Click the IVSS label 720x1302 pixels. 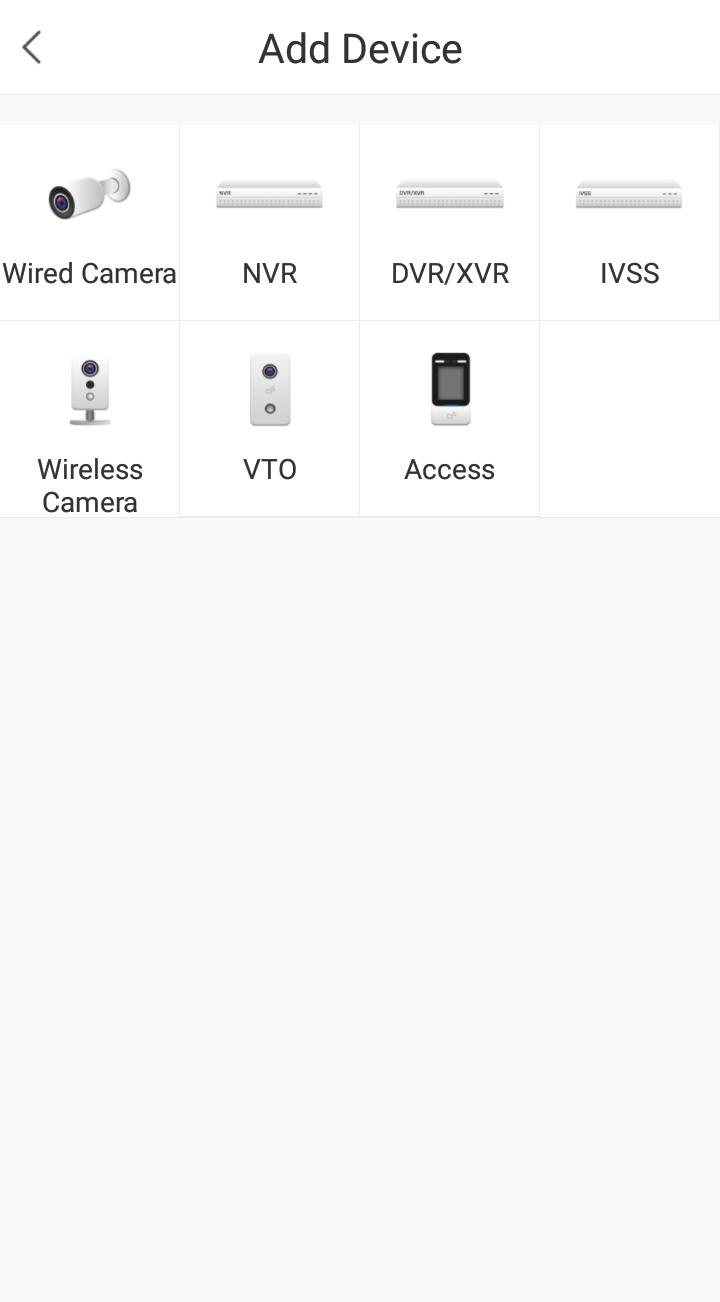click(629, 273)
